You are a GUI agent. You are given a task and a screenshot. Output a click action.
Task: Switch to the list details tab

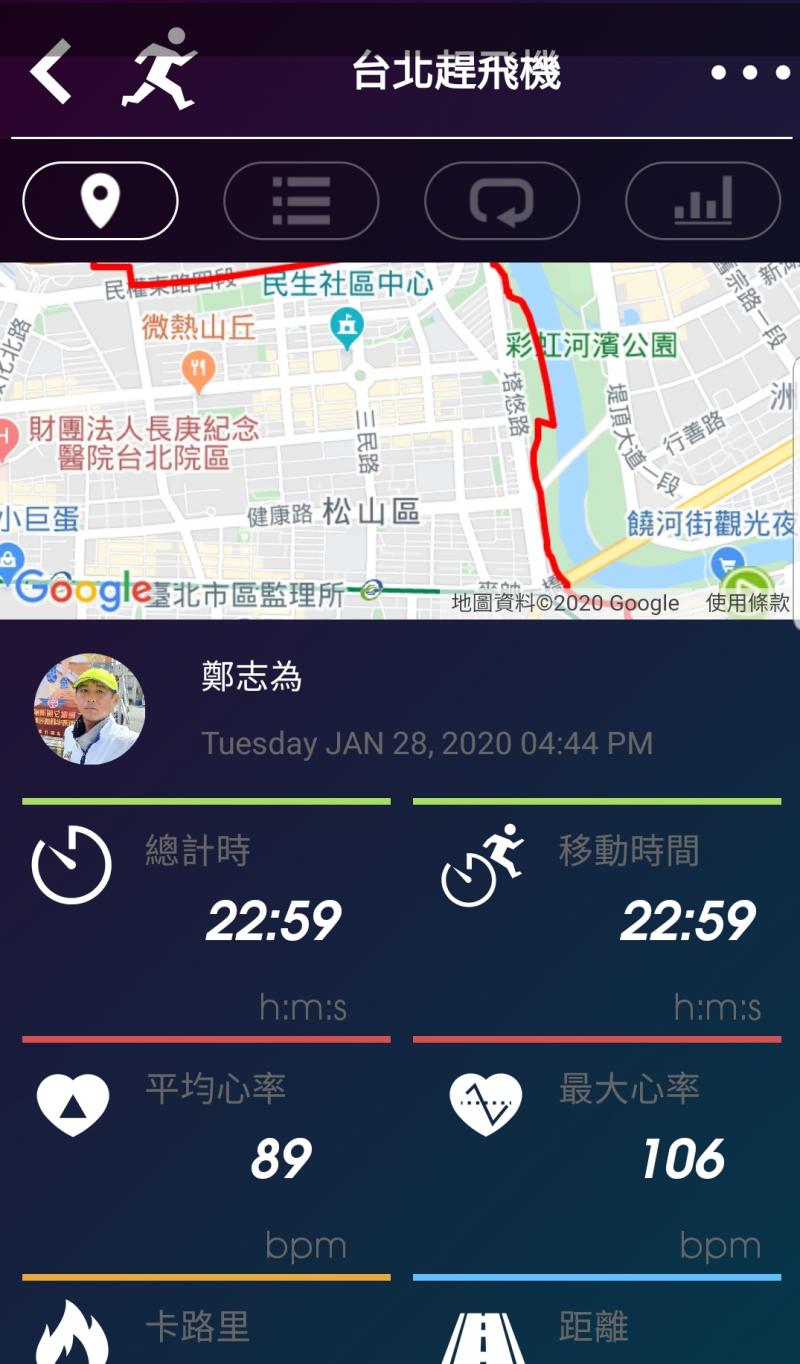pos(301,200)
